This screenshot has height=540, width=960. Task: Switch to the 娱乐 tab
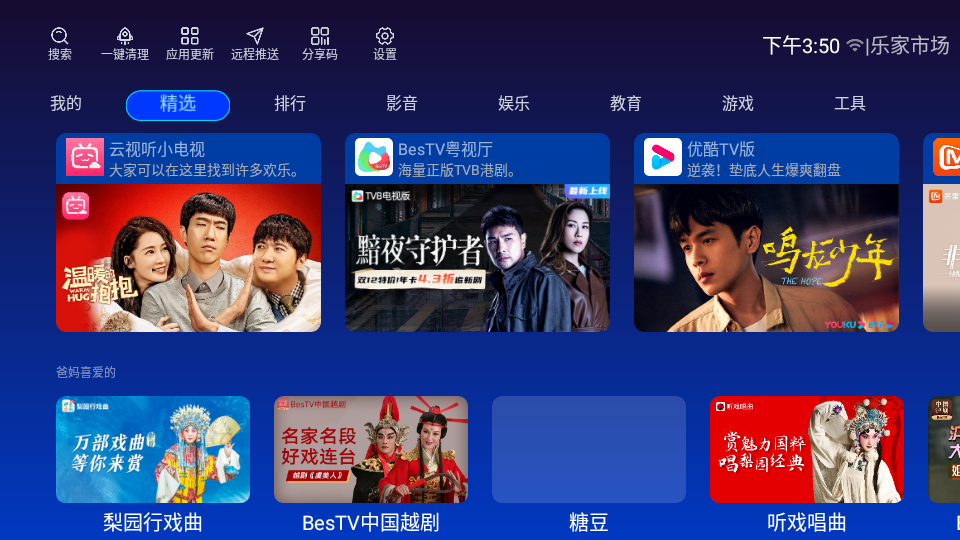[x=514, y=104]
